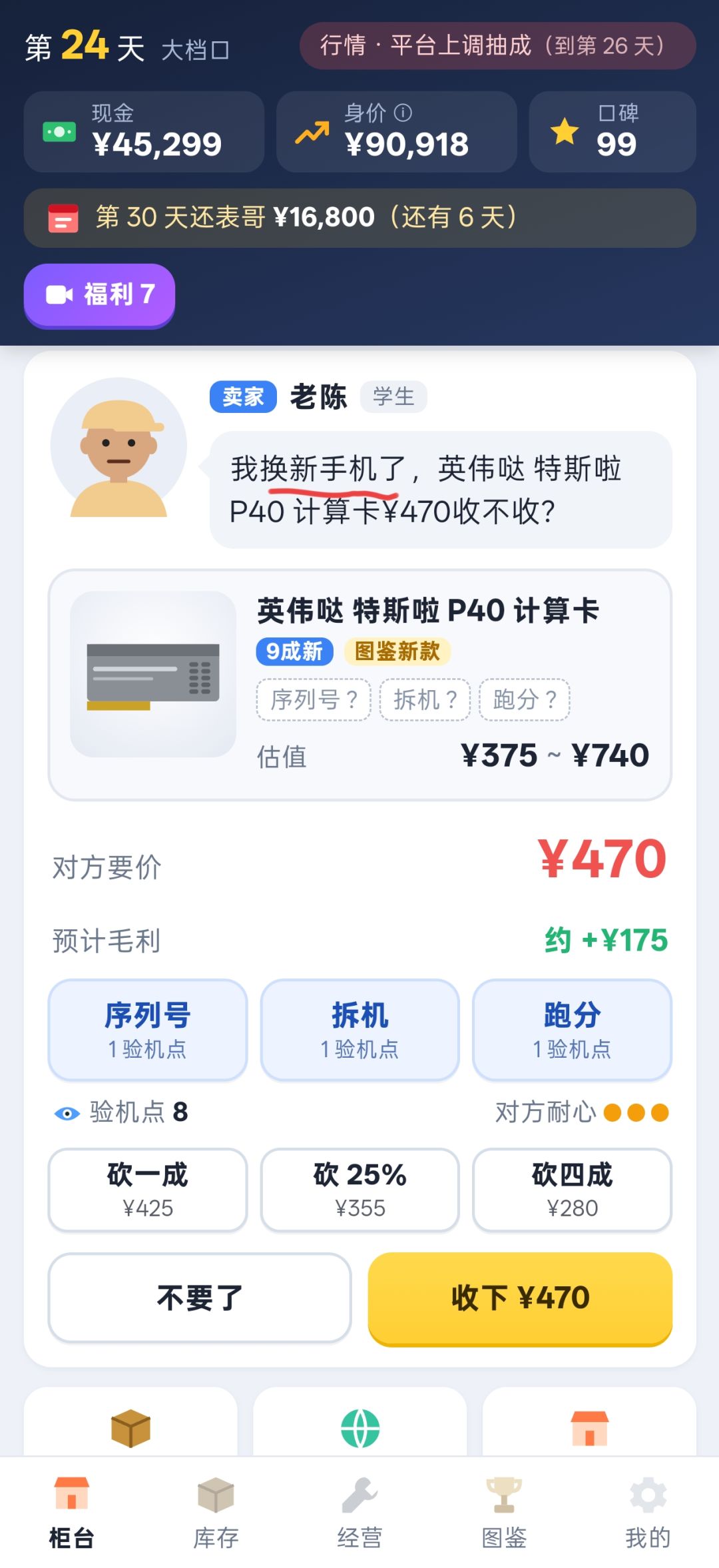Open the brown box card below the deal
The width and height of the screenshot is (719, 1568).
[130, 1422]
